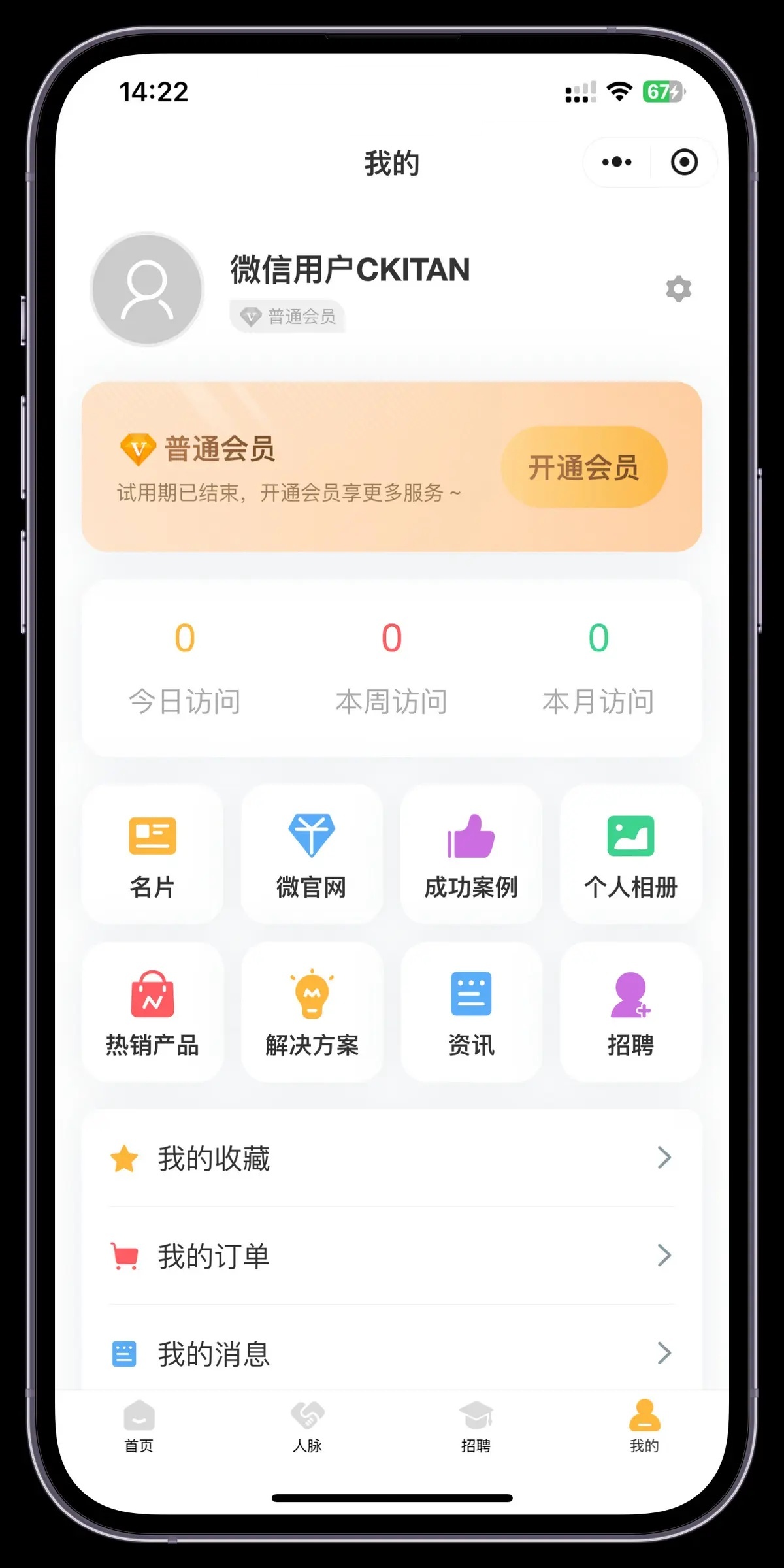
Task: Open 热销产品
Action: coord(152,1012)
